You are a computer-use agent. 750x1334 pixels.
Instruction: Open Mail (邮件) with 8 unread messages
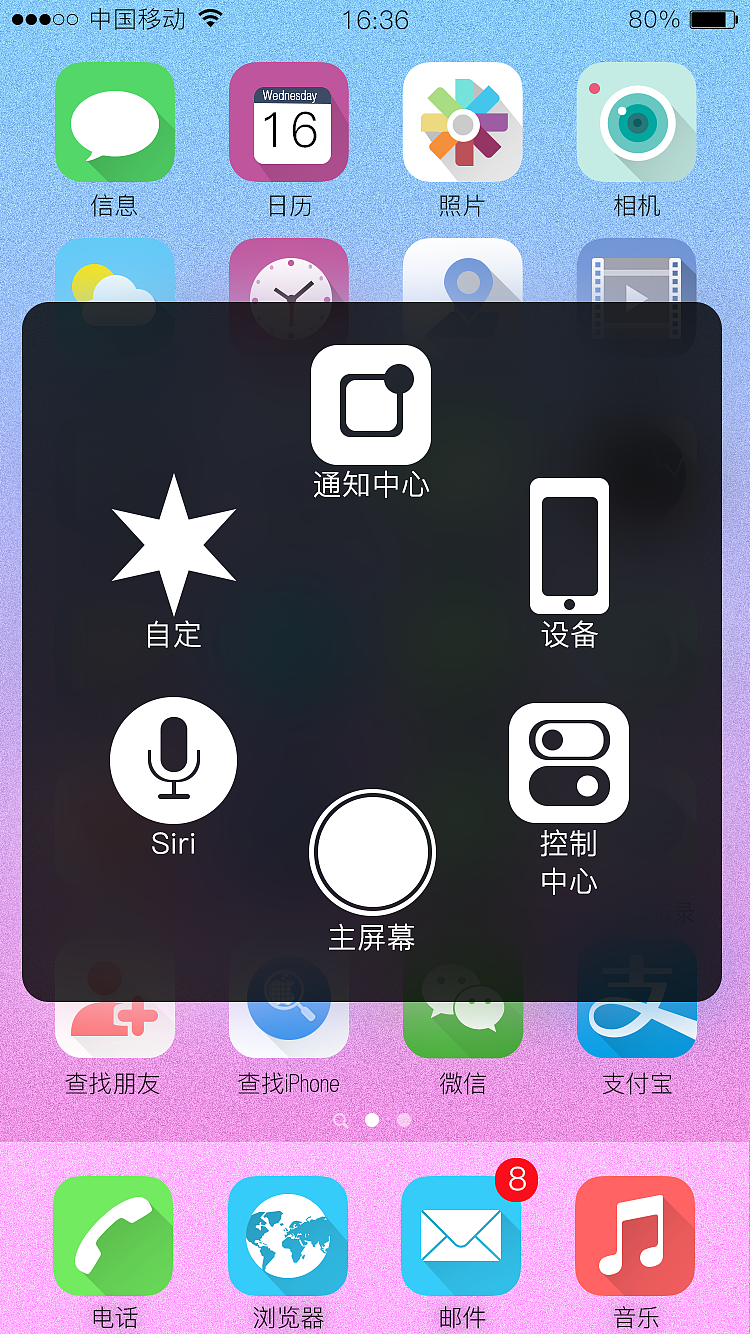pyautogui.click(x=461, y=1237)
